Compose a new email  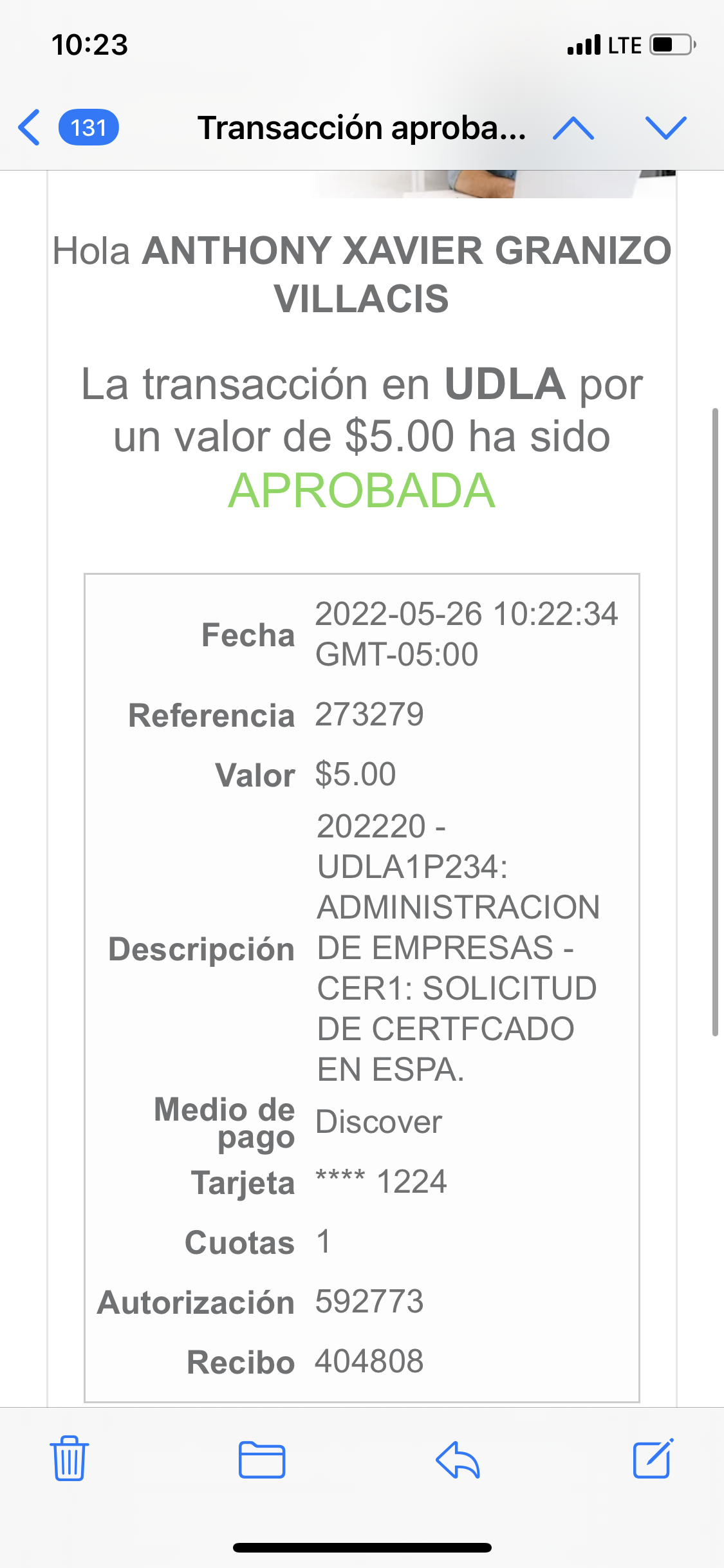pos(653,1459)
